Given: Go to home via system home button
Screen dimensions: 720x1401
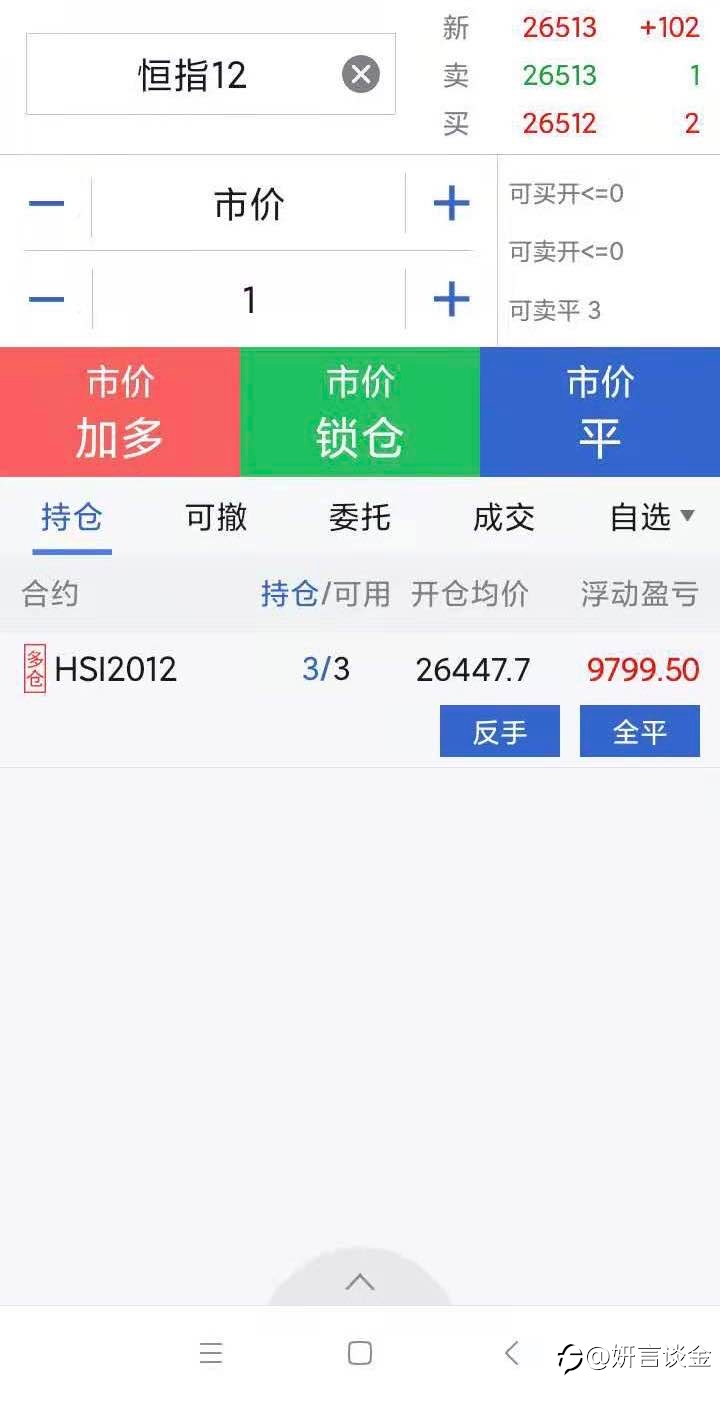Looking at the screenshot, I should pyautogui.click(x=360, y=1354).
